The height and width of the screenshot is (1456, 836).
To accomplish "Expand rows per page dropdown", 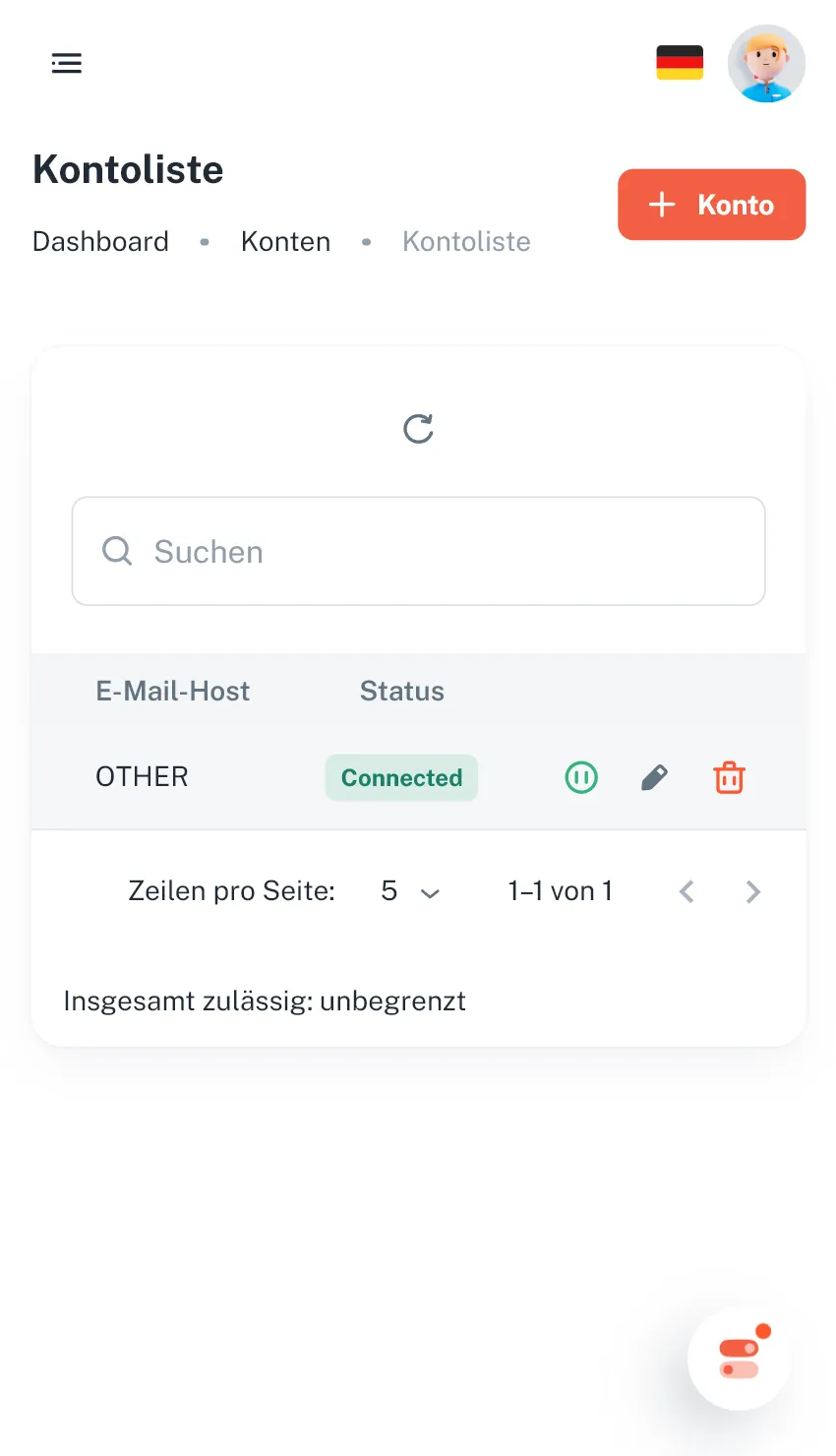I will [410, 891].
